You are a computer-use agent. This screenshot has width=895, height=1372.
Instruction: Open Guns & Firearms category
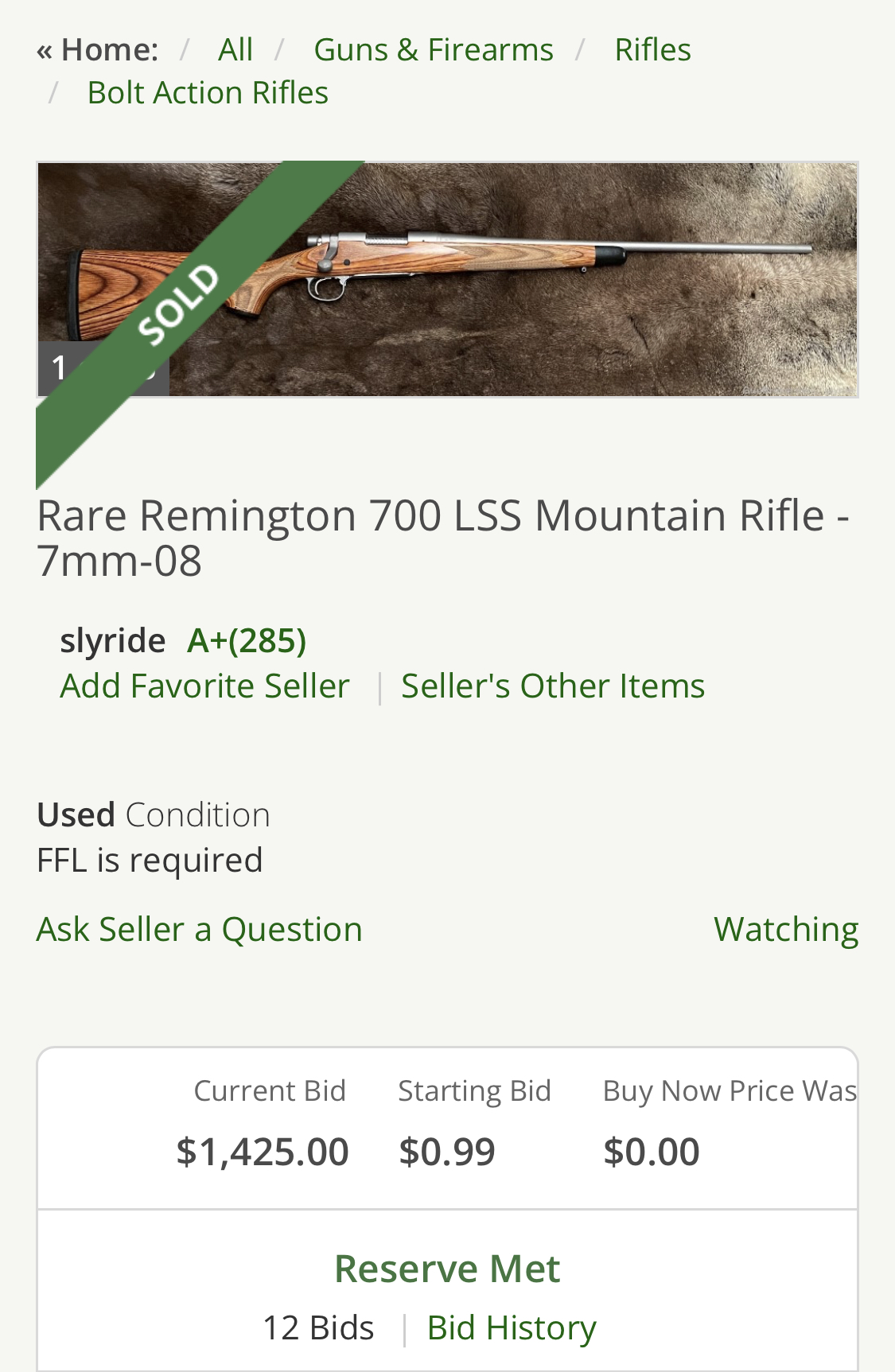coord(434,50)
